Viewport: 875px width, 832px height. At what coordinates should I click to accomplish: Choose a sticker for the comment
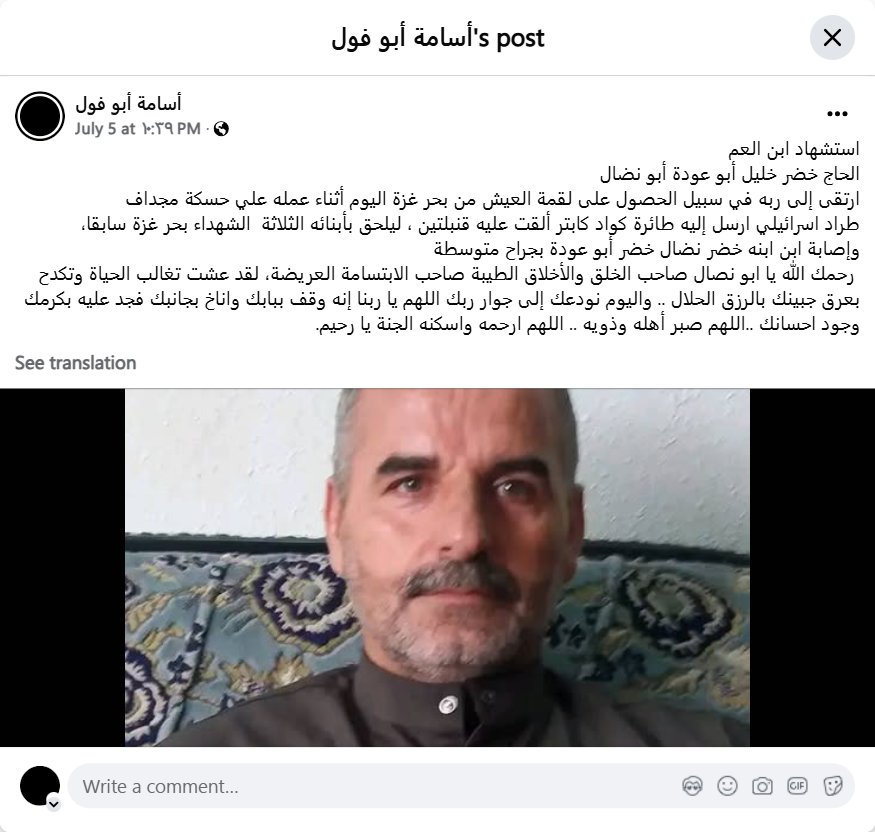(832, 786)
